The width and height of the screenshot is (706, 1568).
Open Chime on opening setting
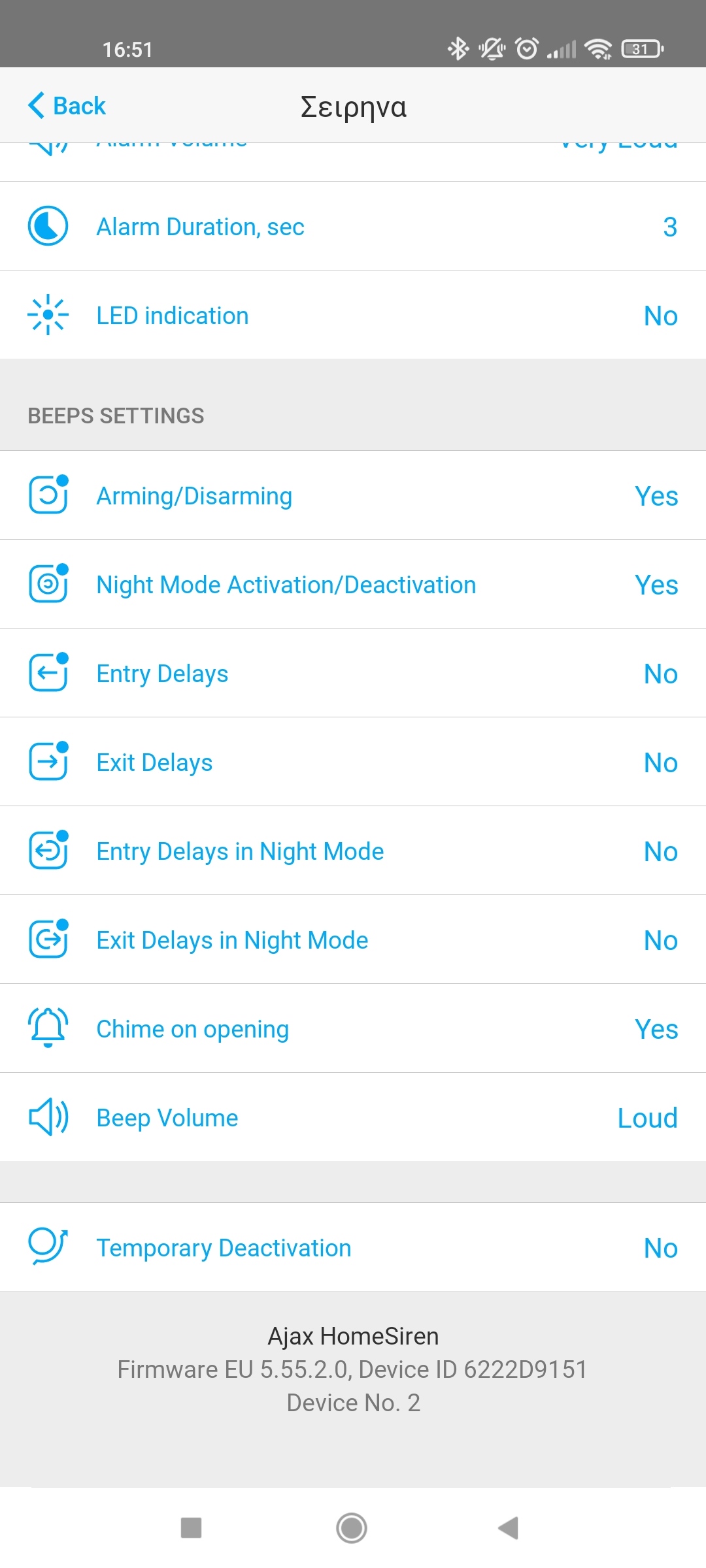click(x=353, y=1029)
